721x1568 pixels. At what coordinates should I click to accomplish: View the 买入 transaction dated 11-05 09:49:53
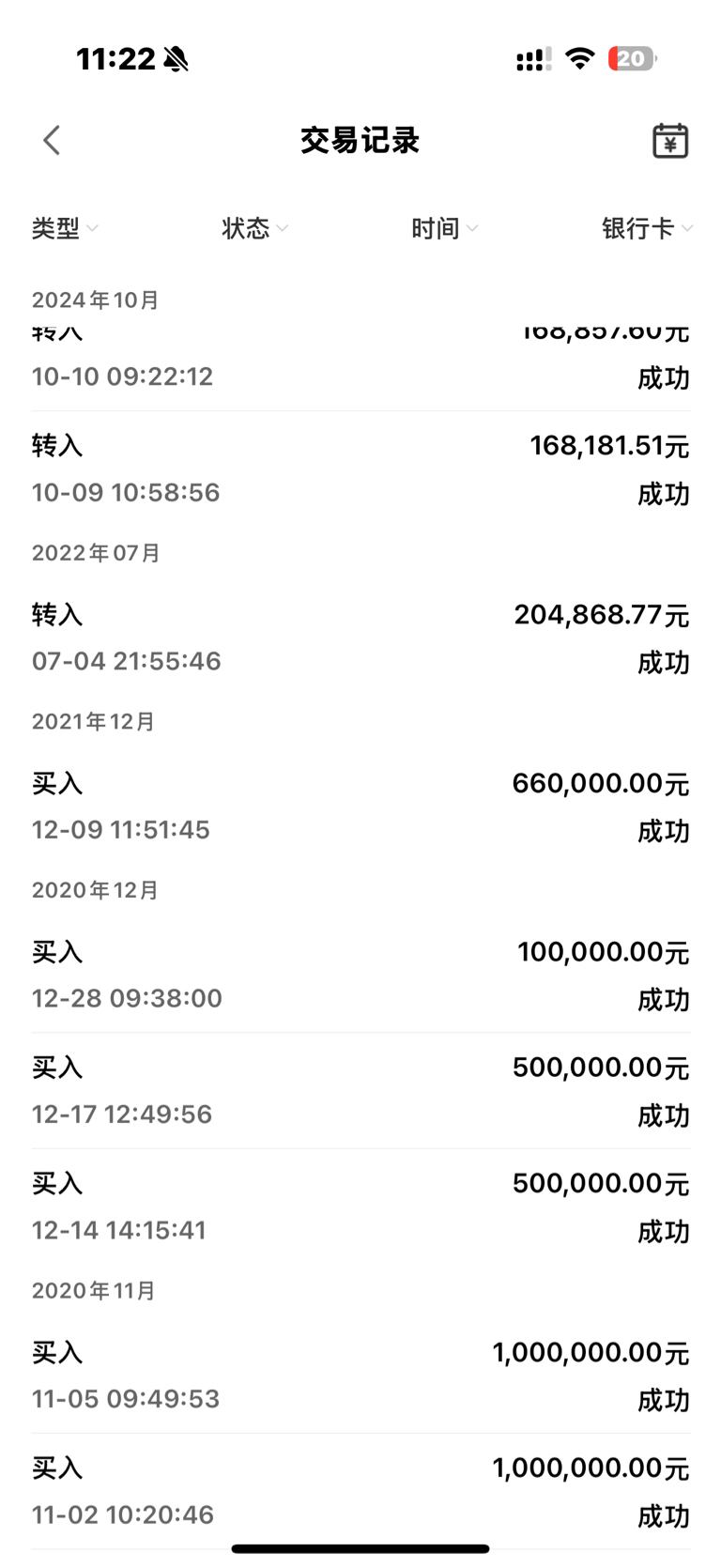[360, 1376]
